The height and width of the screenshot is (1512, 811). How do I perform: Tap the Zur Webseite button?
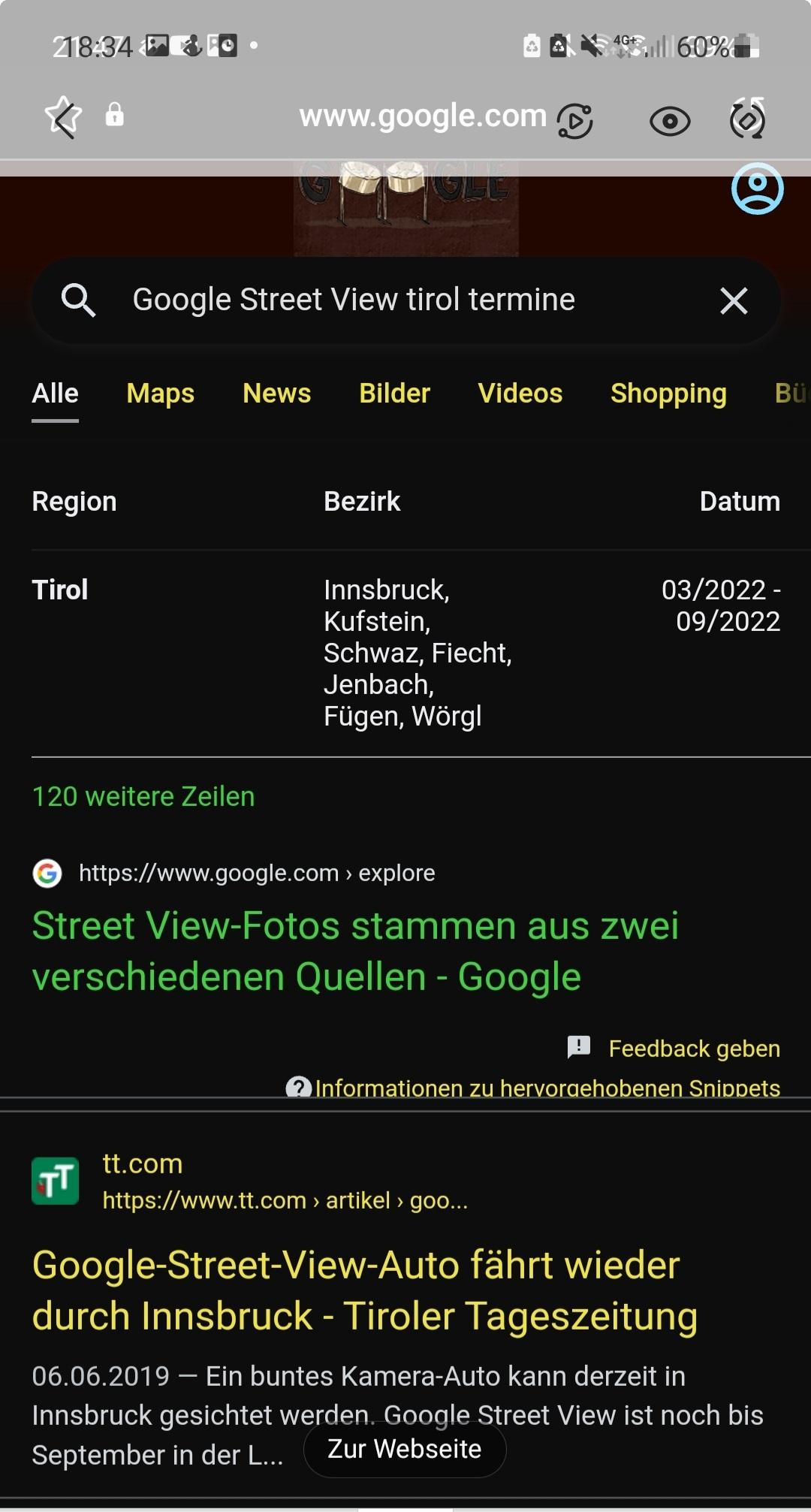click(x=405, y=1449)
